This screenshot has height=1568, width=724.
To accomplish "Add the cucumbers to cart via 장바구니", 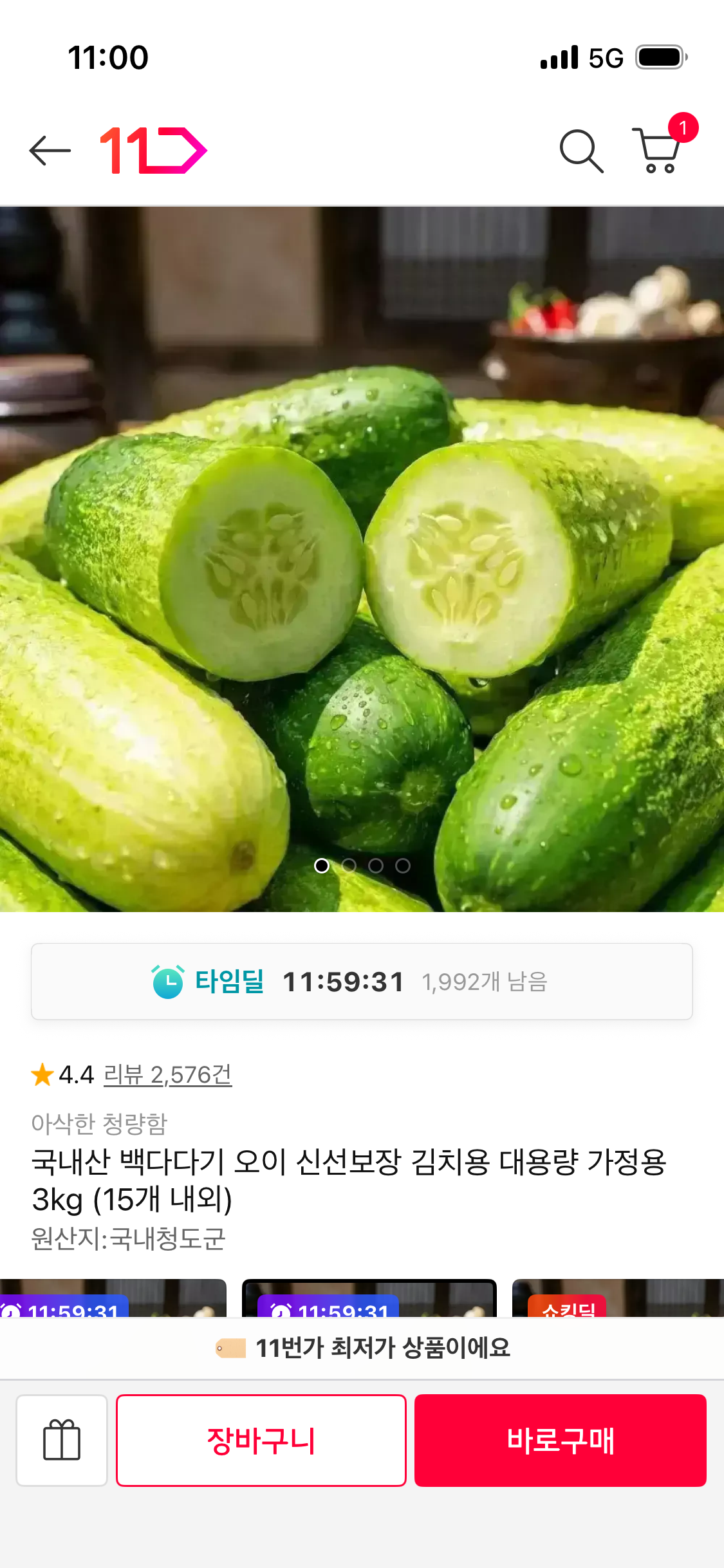I will [x=260, y=1441].
